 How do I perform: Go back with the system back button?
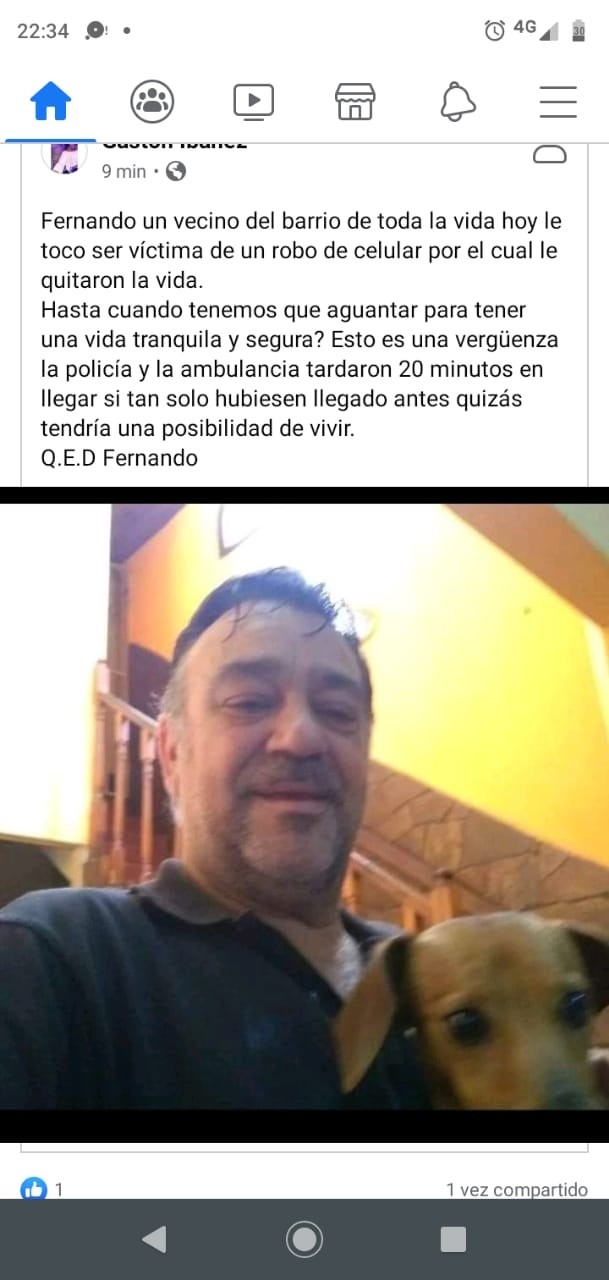pyautogui.click(x=154, y=1240)
